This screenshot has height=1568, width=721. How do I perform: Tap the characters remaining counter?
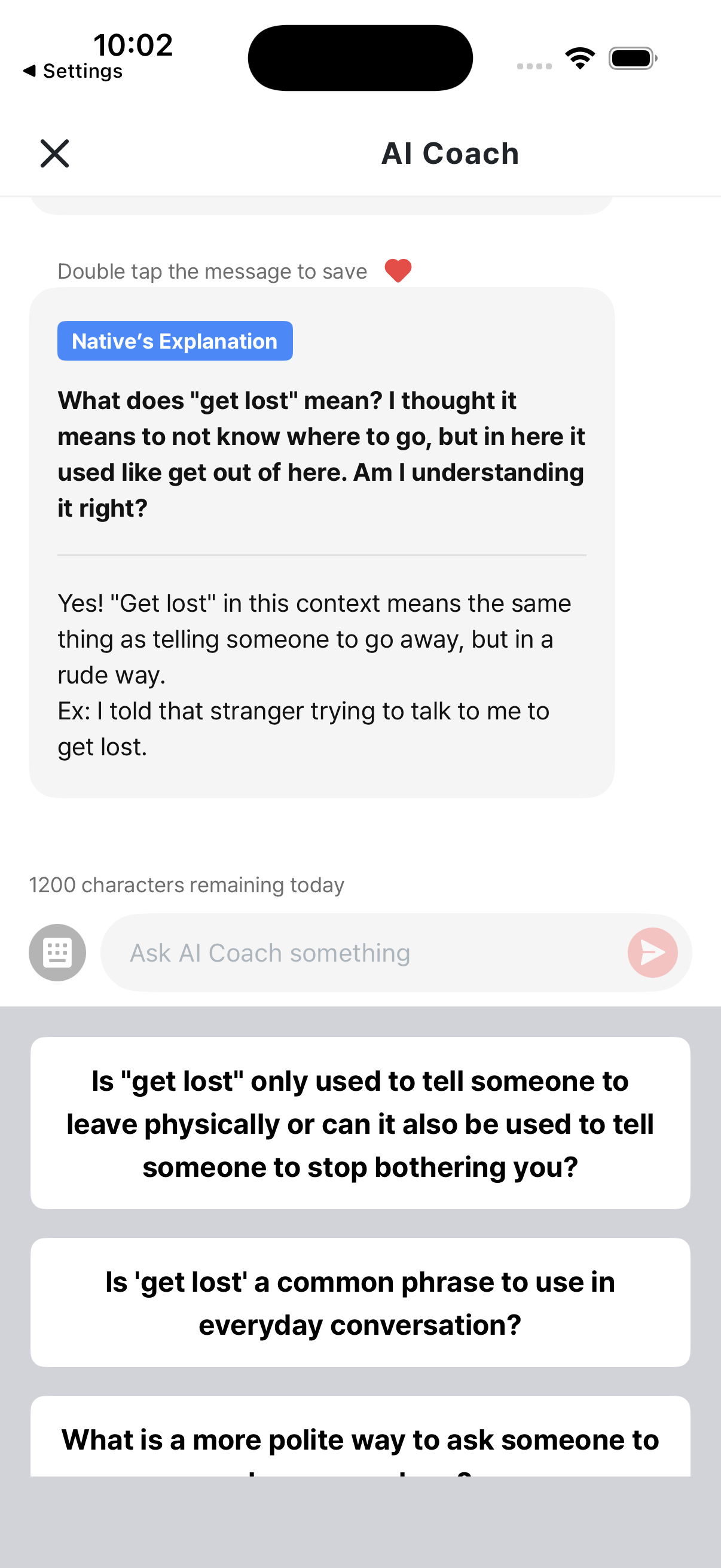186,884
